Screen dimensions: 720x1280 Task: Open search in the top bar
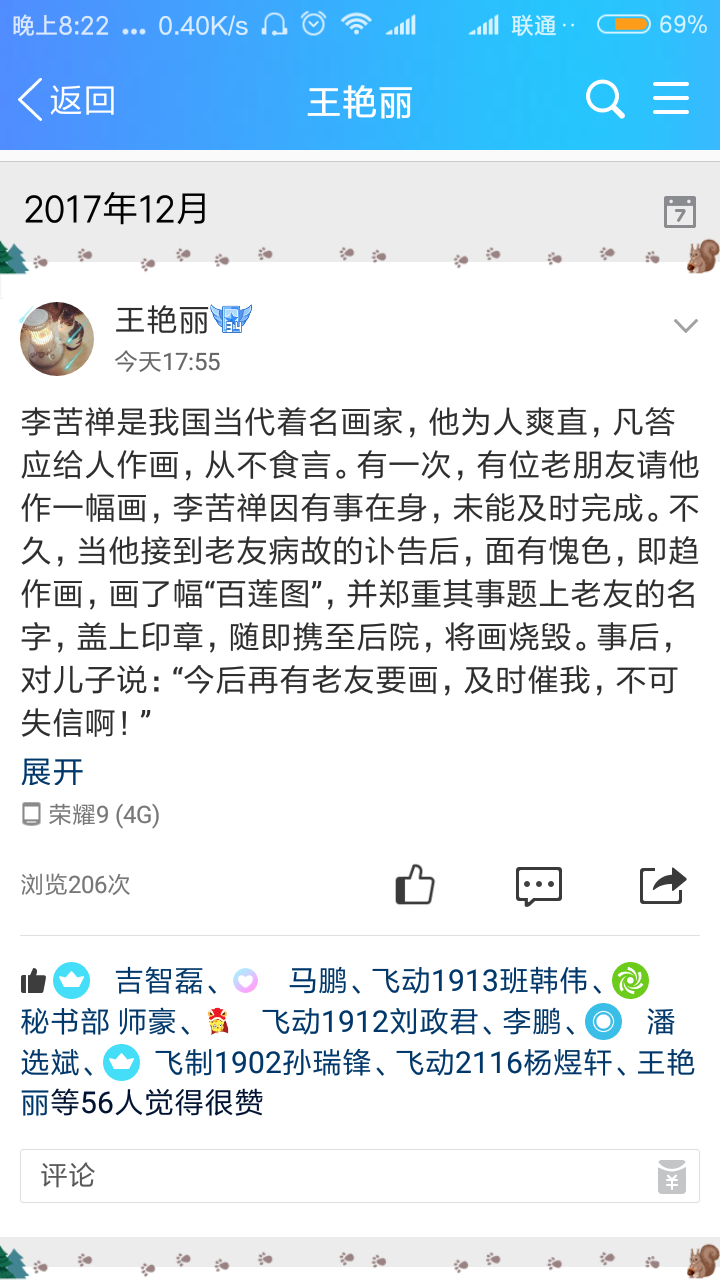point(604,100)
